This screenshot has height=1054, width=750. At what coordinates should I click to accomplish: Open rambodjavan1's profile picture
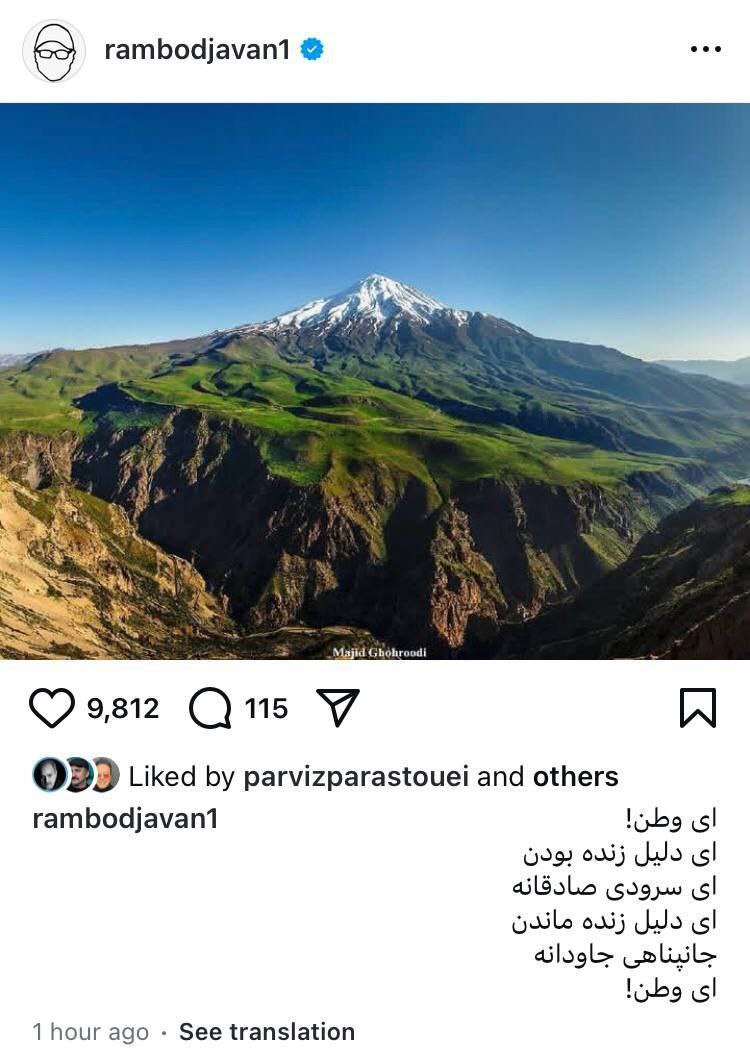[x=54, y=51]
